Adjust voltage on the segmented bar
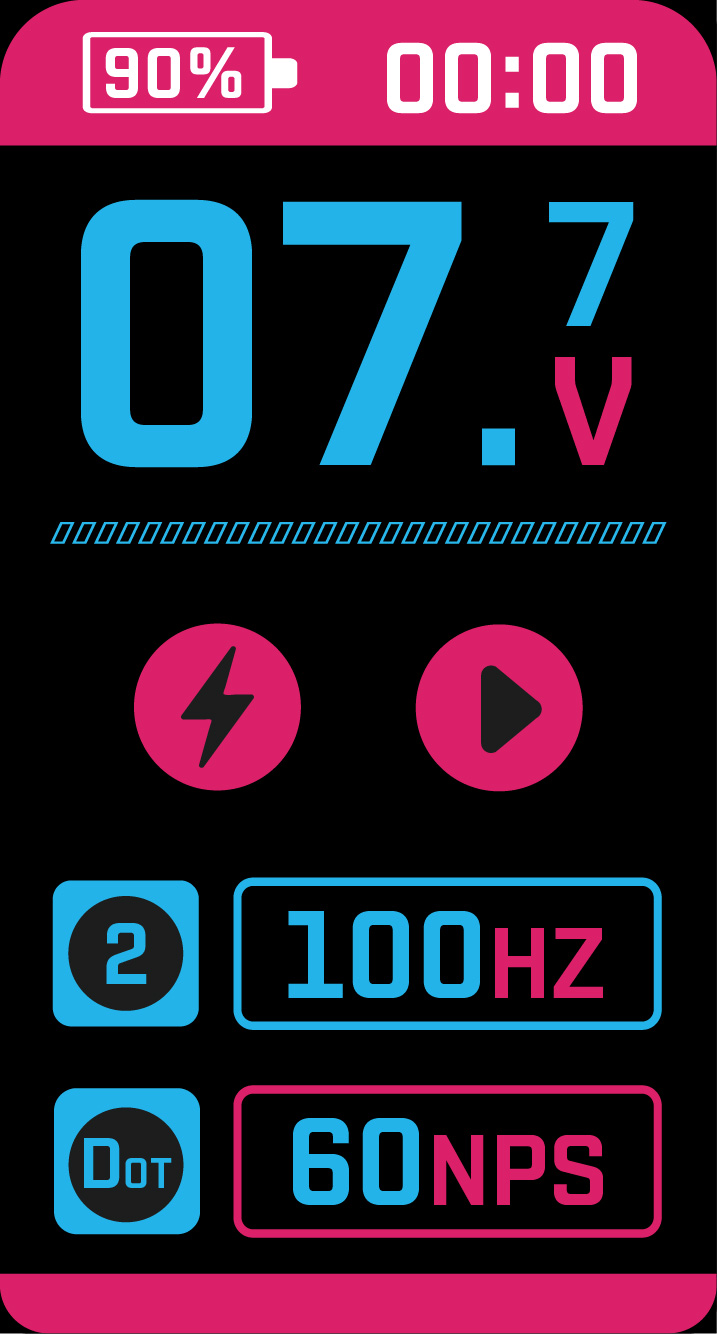The width and height of the screenshot is (717, 1334). (358, 532)
